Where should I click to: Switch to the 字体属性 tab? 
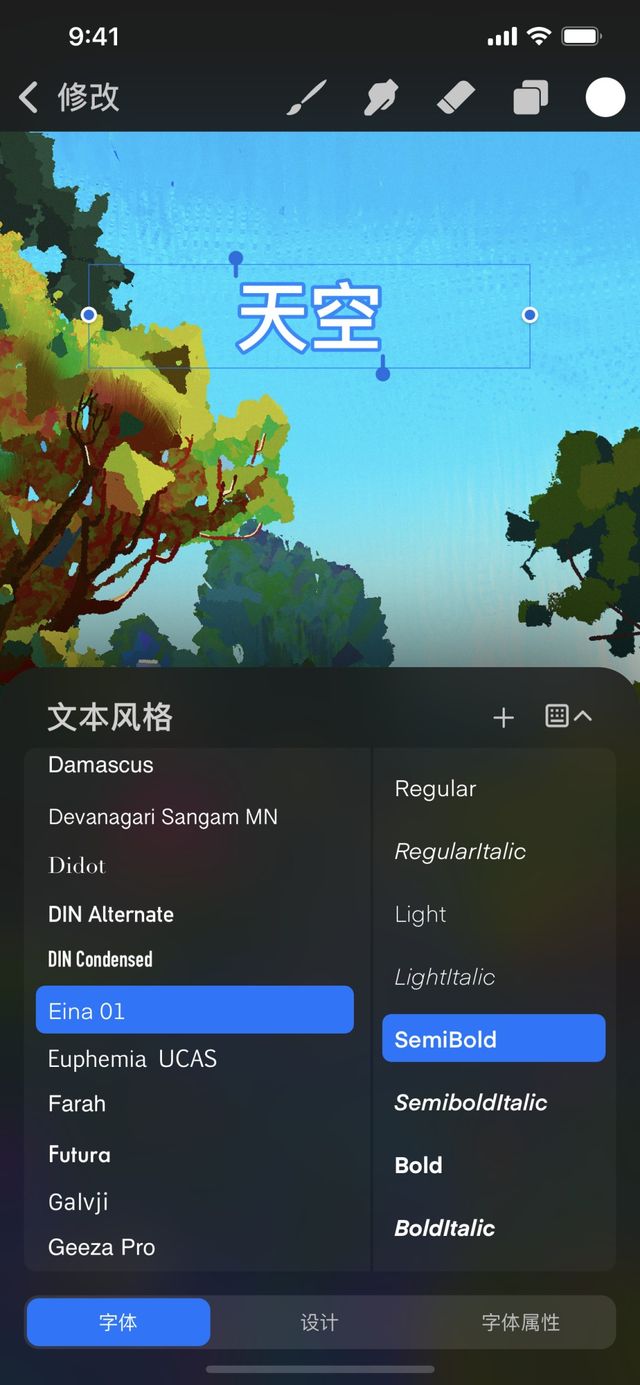520,1322
